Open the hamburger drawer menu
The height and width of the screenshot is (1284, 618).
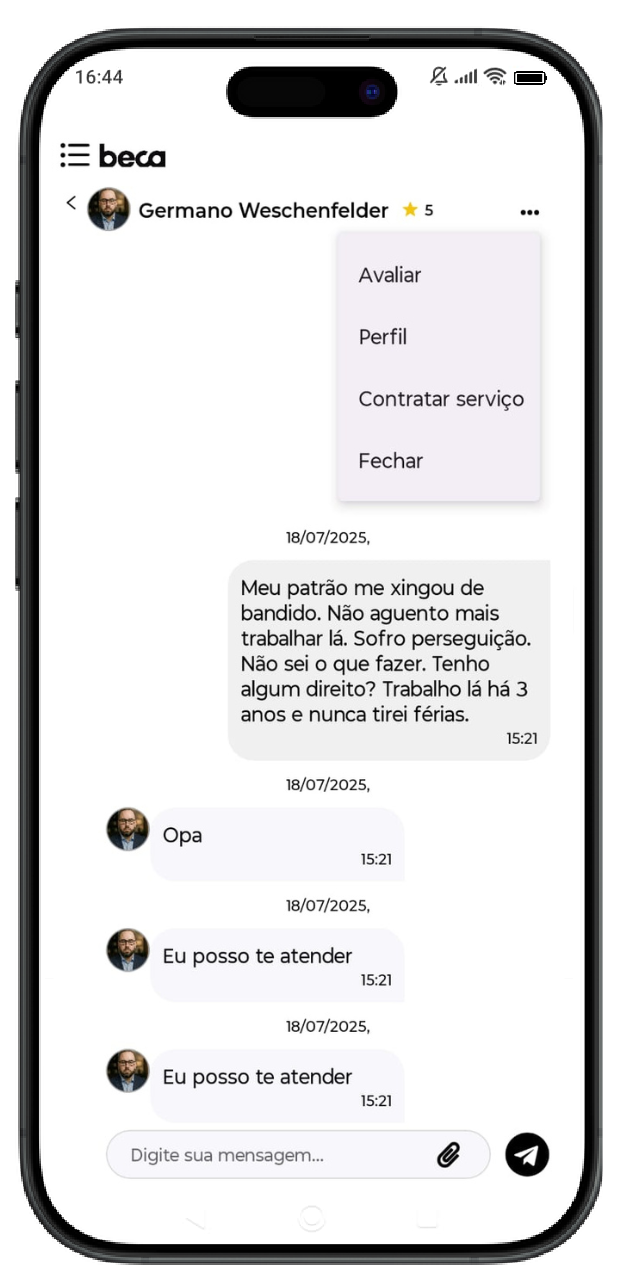pyautogui.click(x=75, y=155)
